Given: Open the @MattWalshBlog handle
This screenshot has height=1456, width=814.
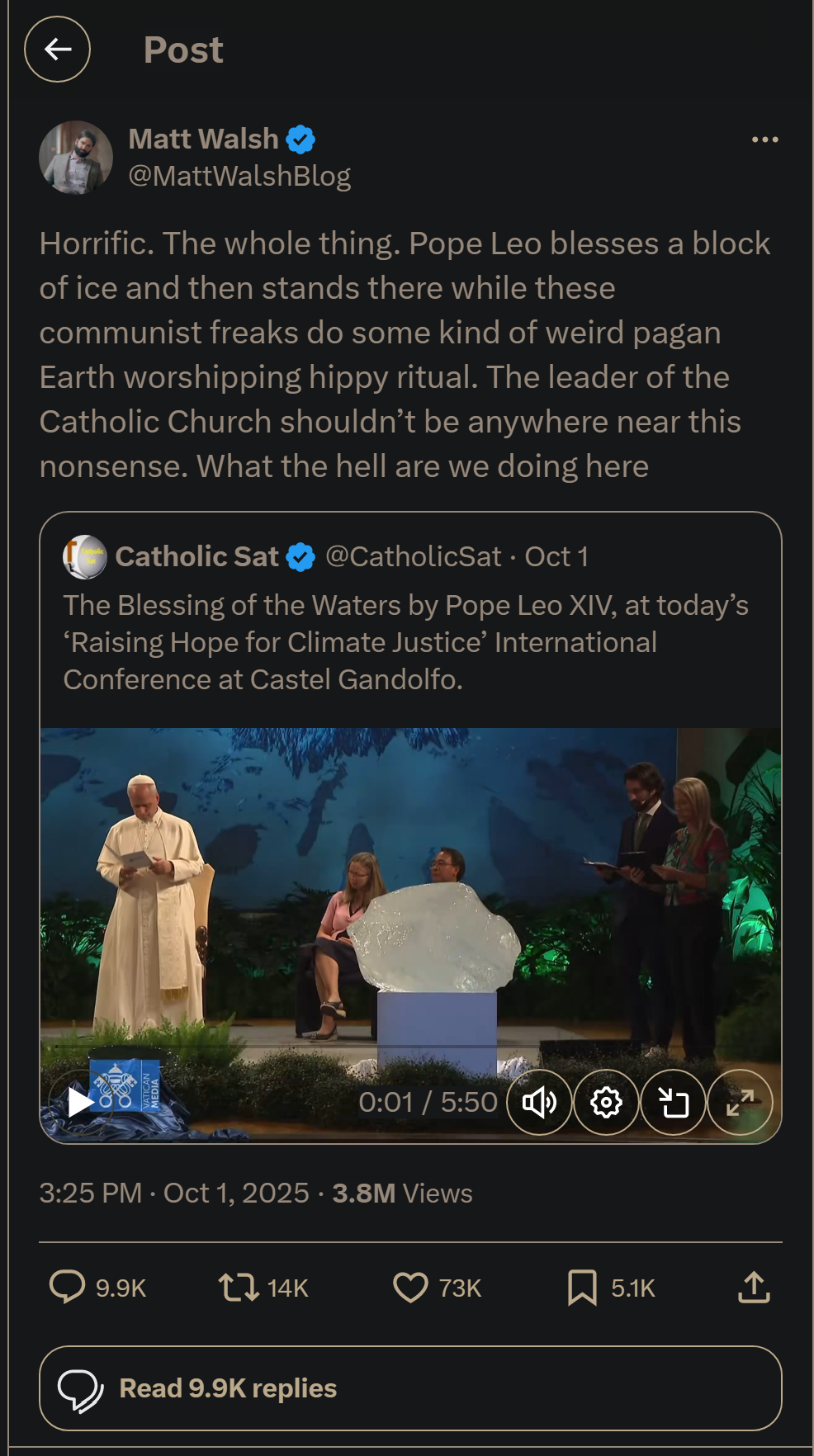Looking at the screenshot, I should pyautogui.click(x=239, y=176).
